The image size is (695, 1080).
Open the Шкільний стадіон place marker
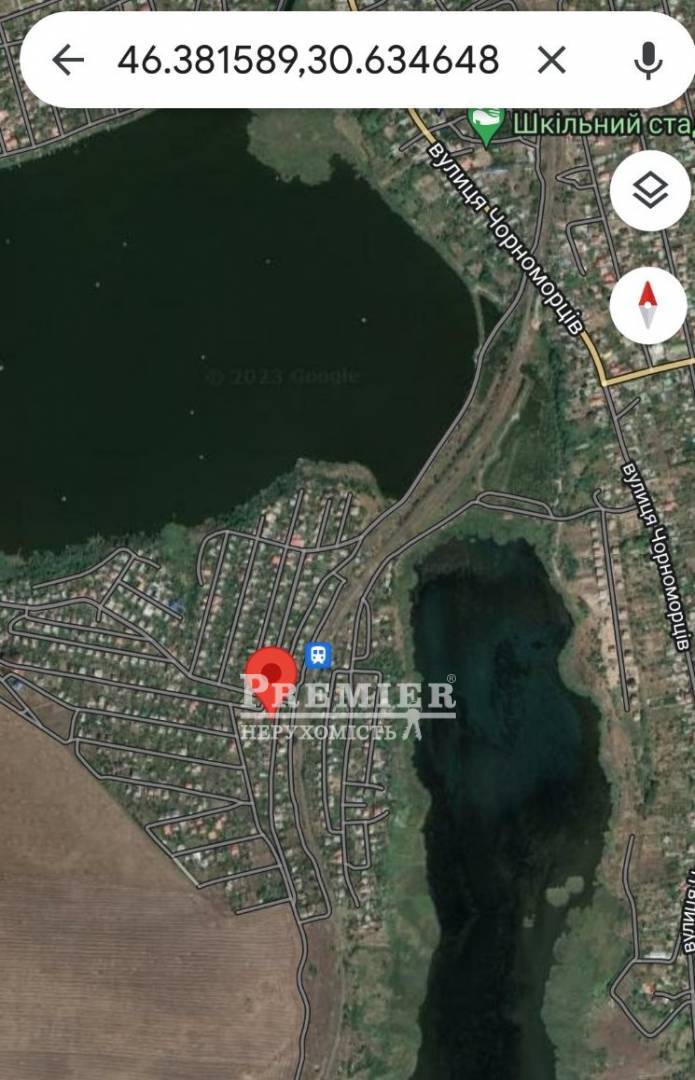(487, 125)
